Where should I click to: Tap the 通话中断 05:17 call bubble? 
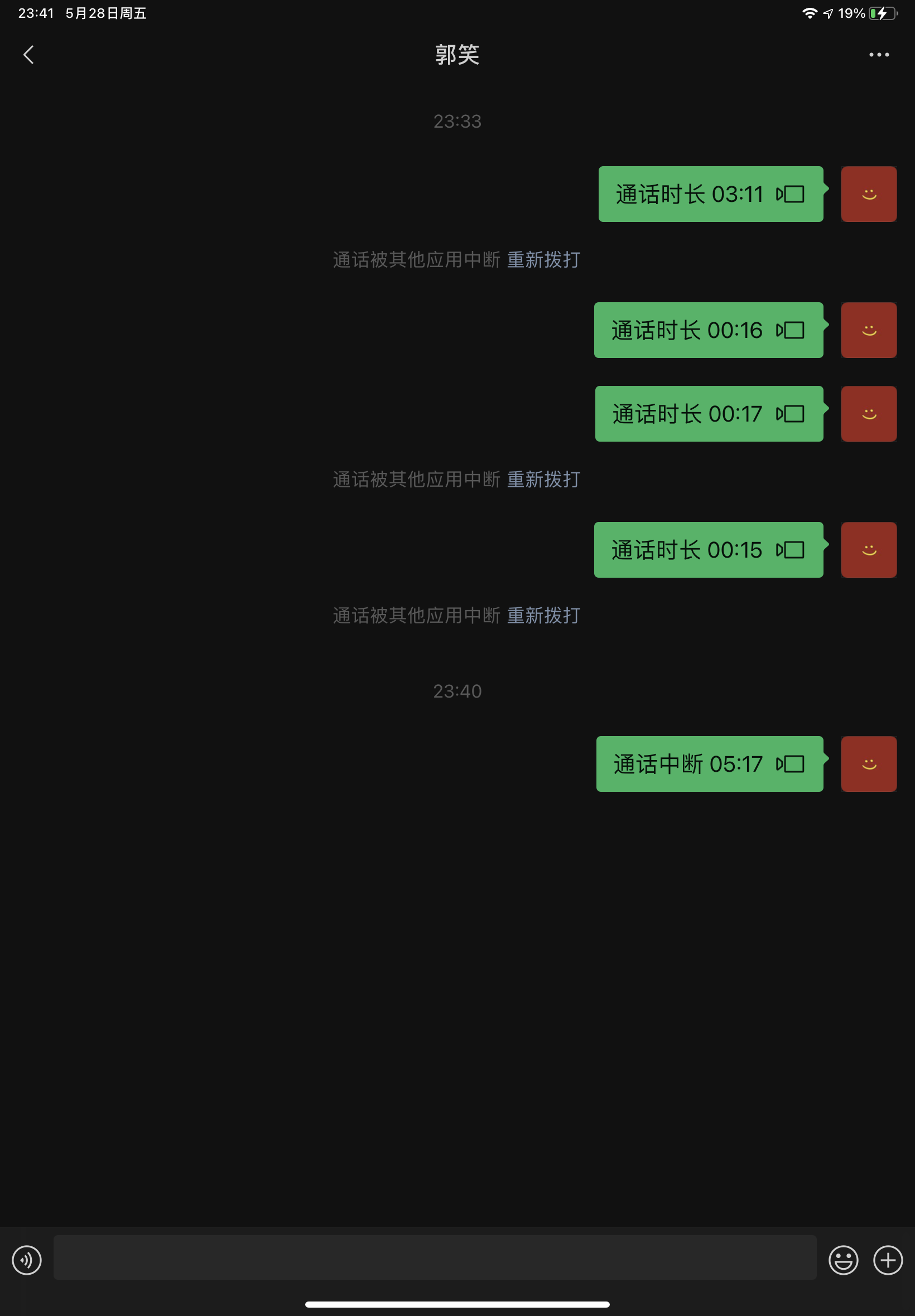pyautogui.click(x=710, y=764)
